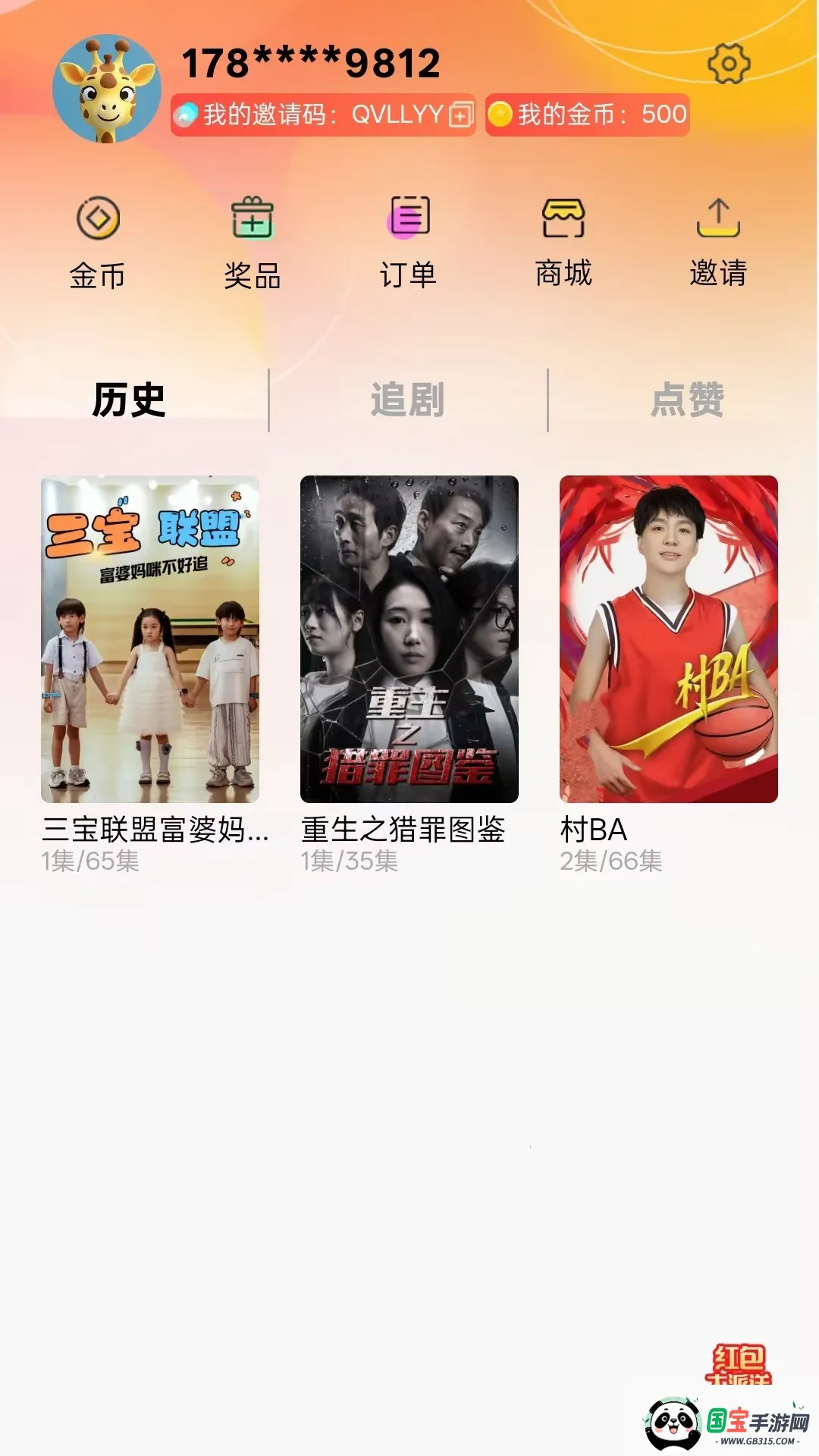Open 我的金币 500 coin balance

[x=588, y=115]
